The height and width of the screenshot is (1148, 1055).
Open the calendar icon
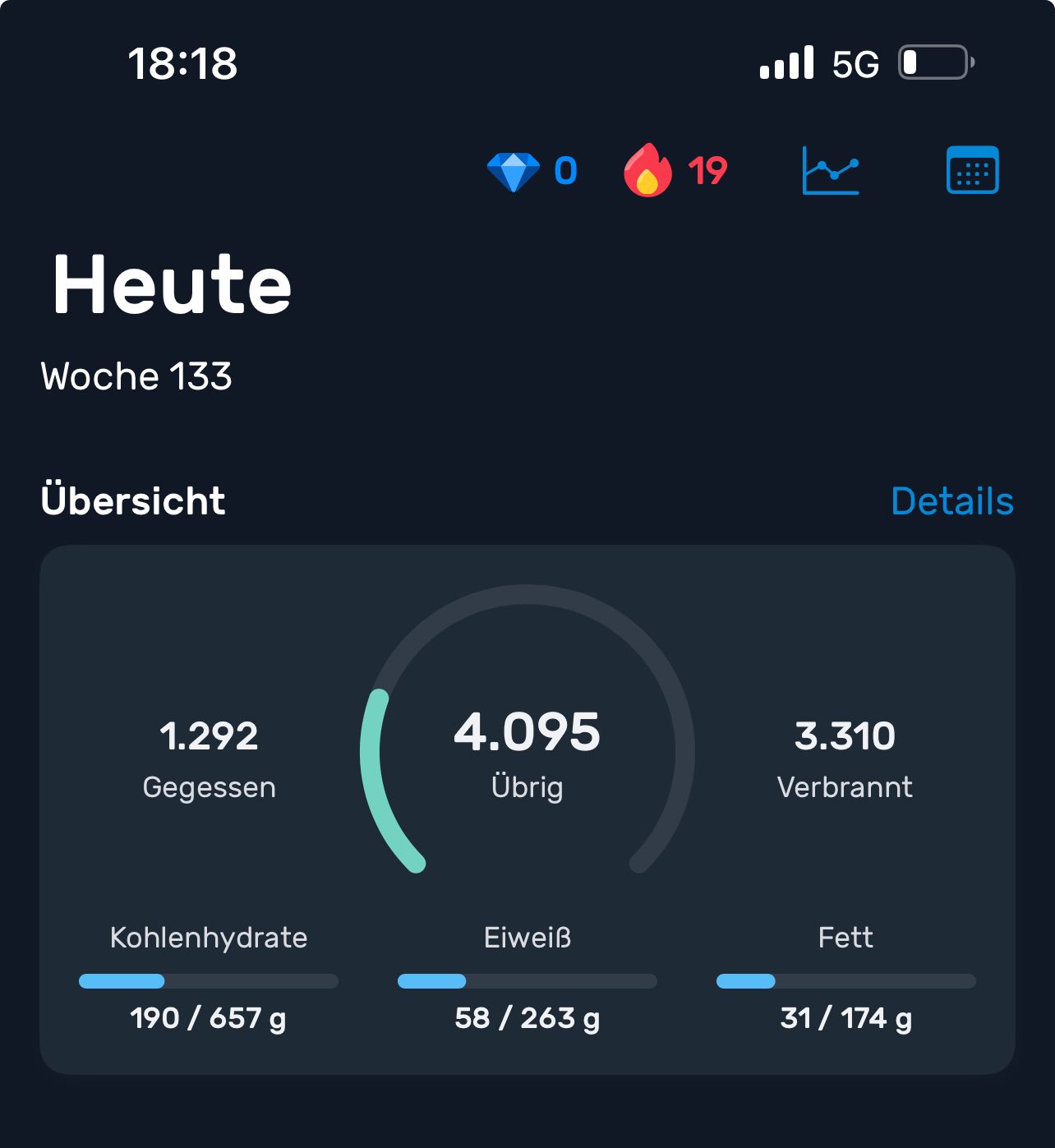coord(973,170)
